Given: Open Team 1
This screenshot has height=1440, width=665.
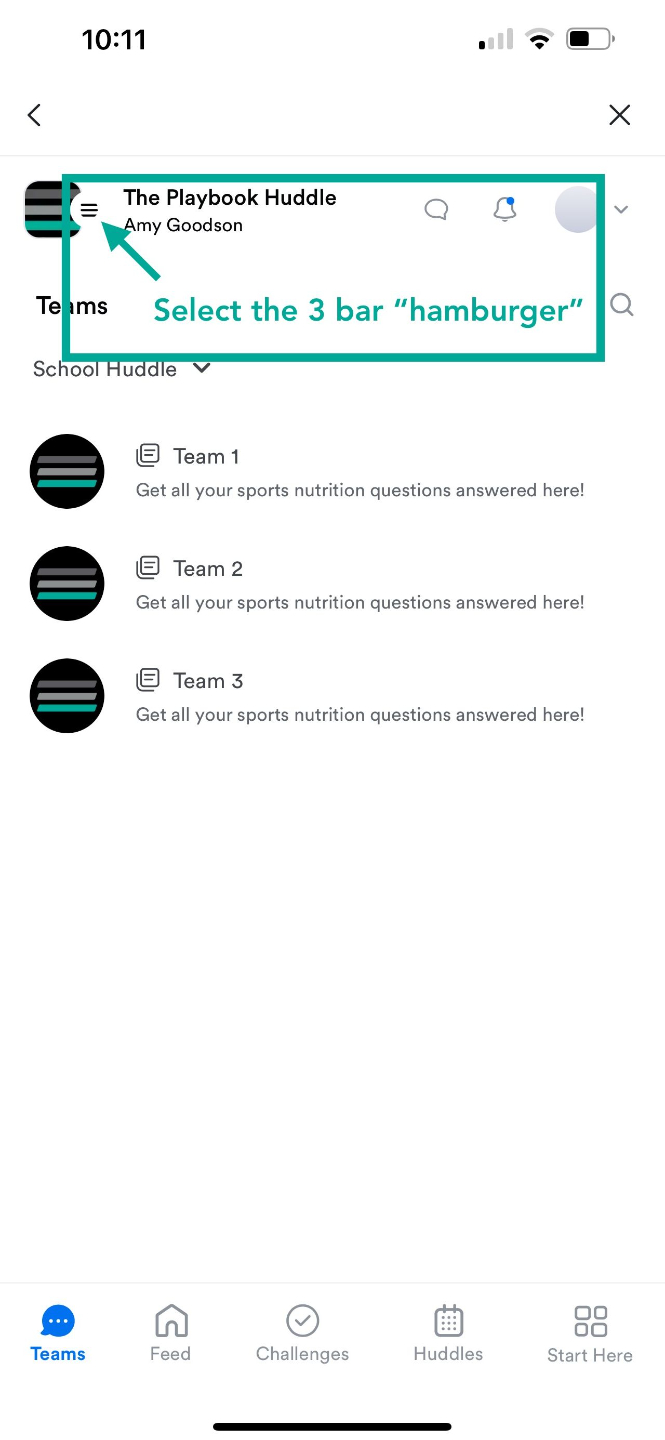Looking at the screenshot, I should 206,457.
